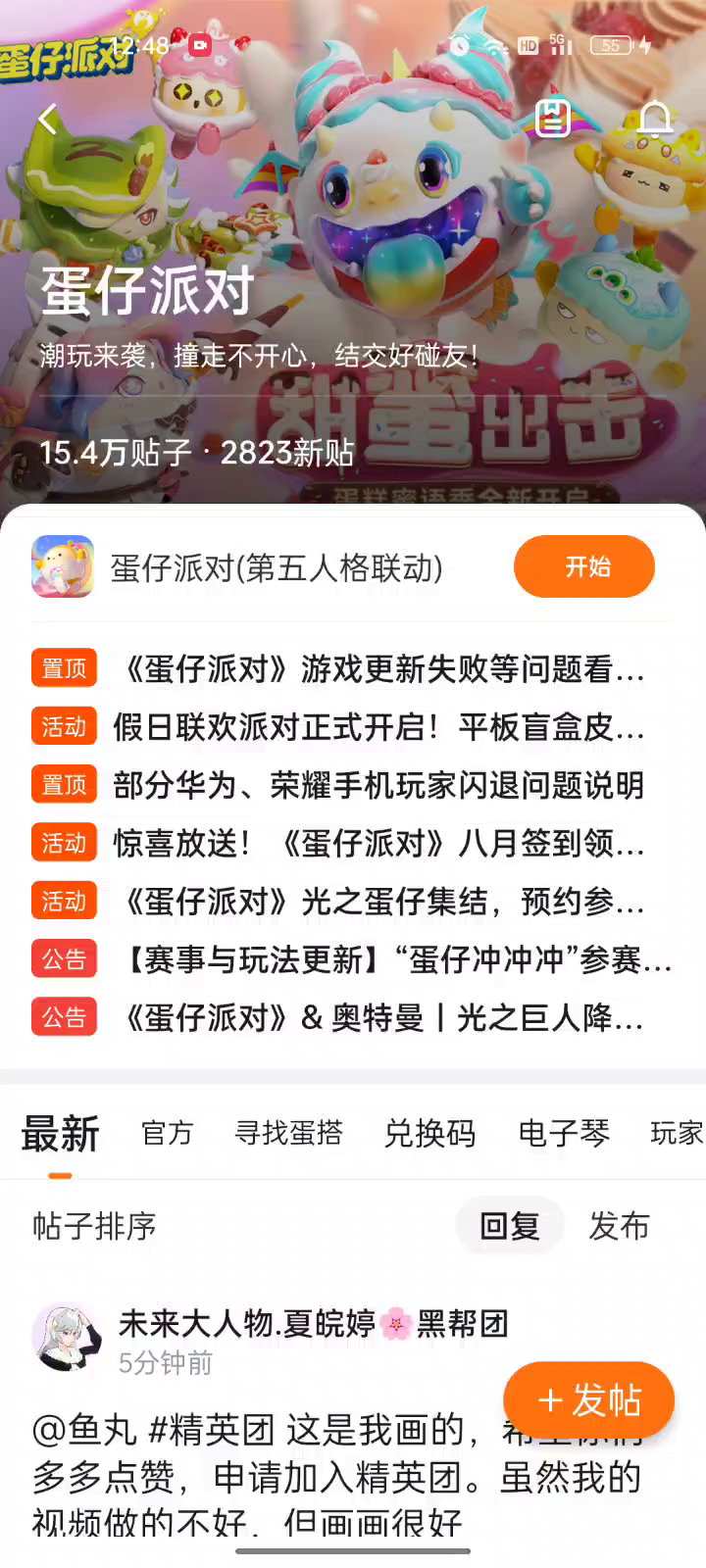Switch to the 官方 tab
This screenshot has height=1568, width=706.
167,1133
